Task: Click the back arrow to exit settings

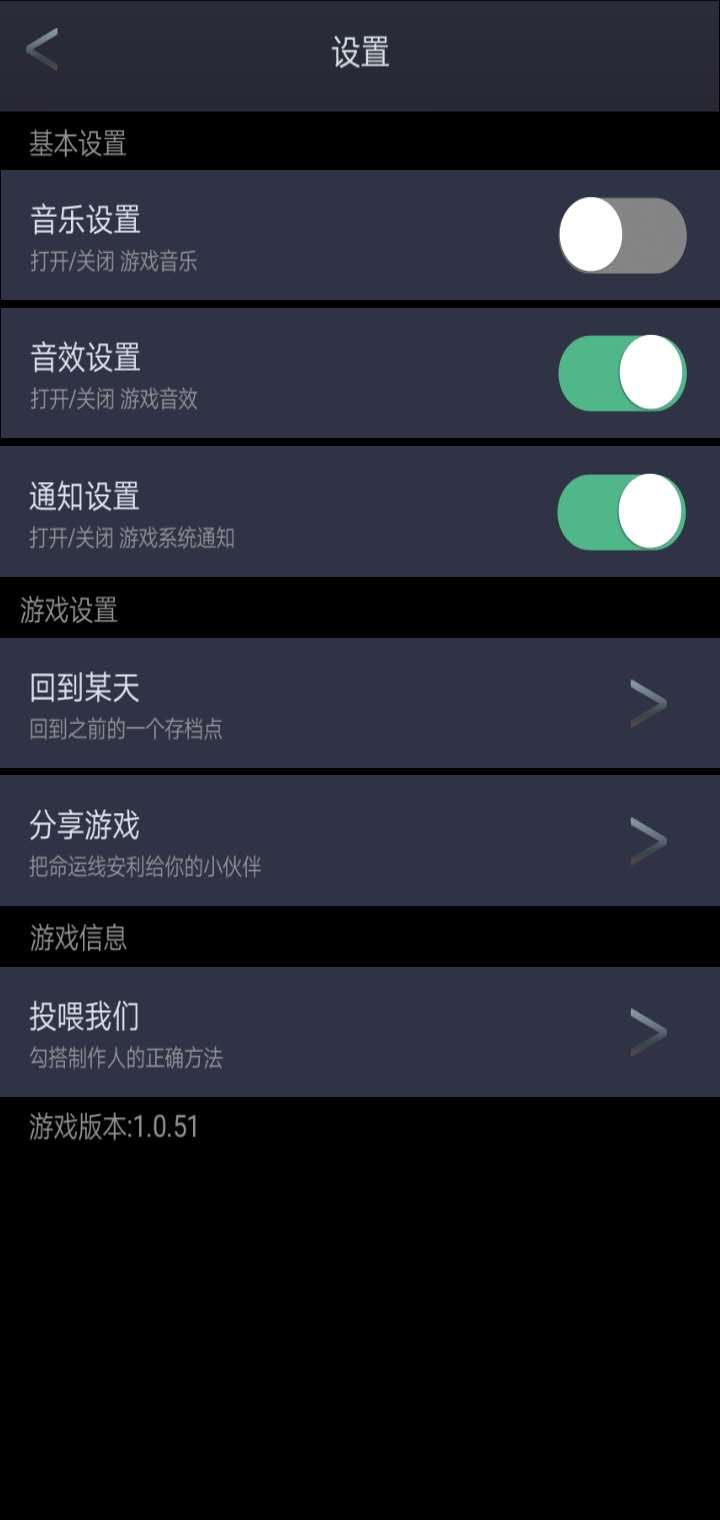Action: (42, 47)
